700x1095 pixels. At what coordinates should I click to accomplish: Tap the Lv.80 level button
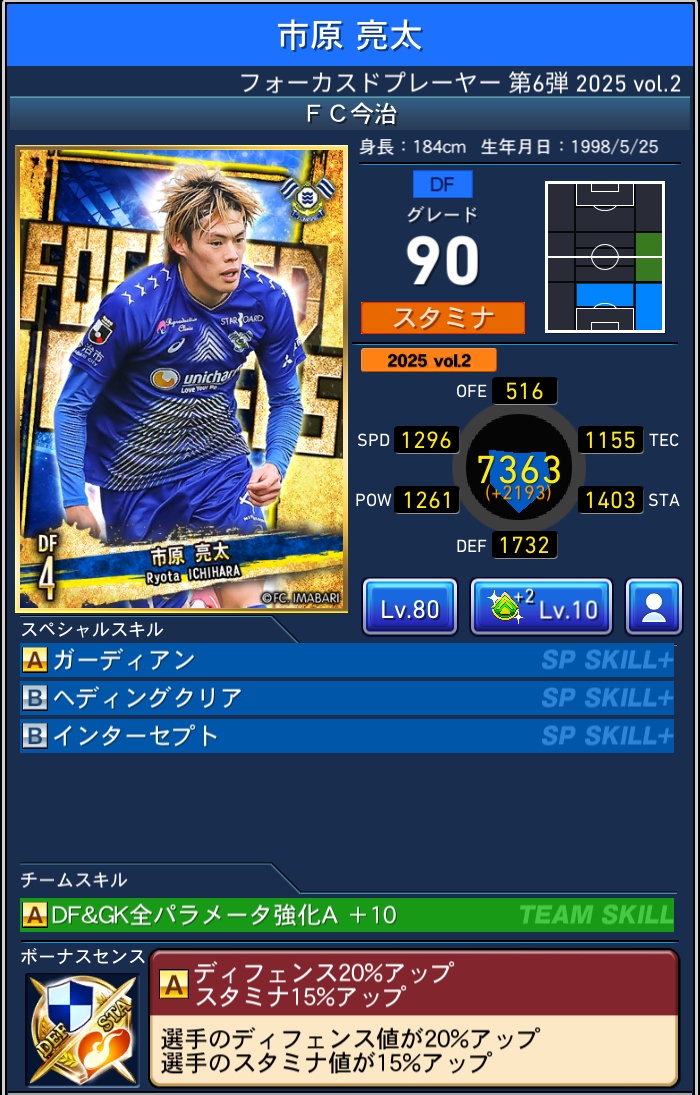(410, 607)
